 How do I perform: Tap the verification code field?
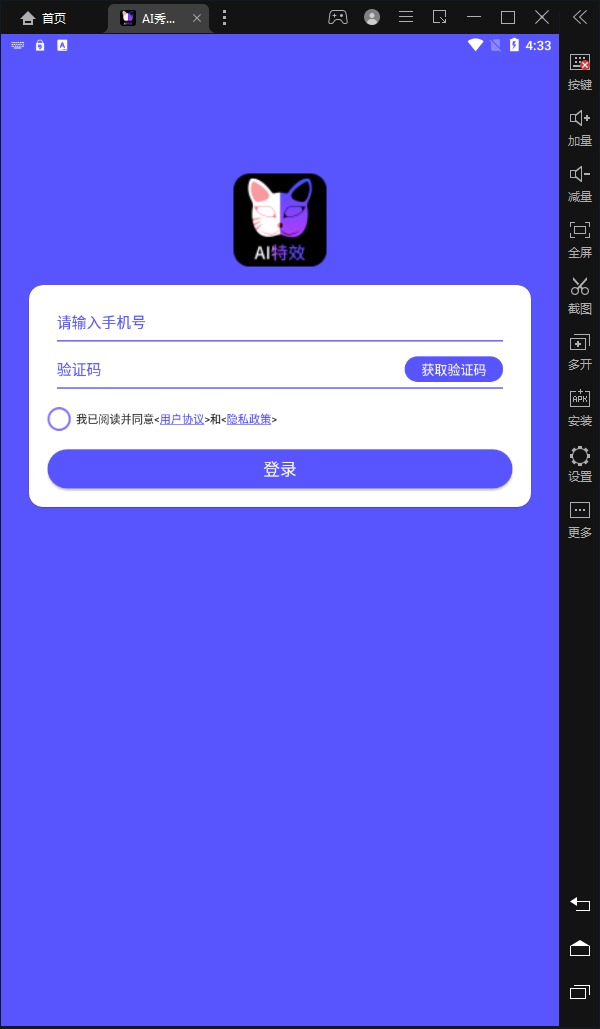point(225,370)
